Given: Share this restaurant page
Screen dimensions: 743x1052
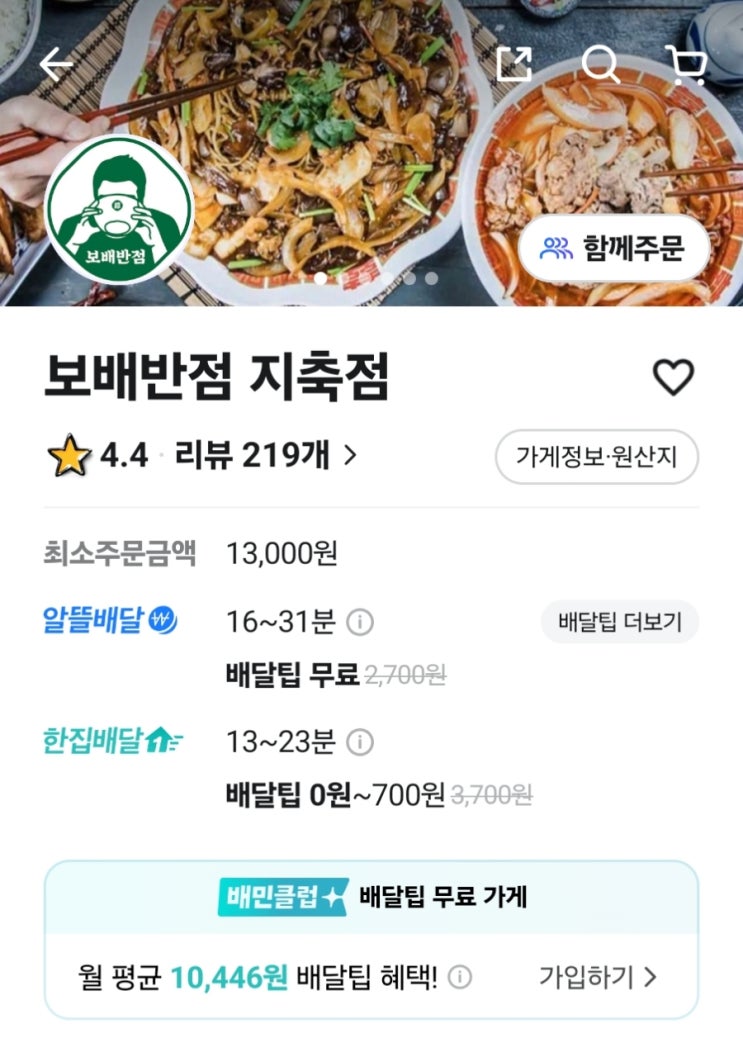Looking at the screenshot, I should coord(514,65).
